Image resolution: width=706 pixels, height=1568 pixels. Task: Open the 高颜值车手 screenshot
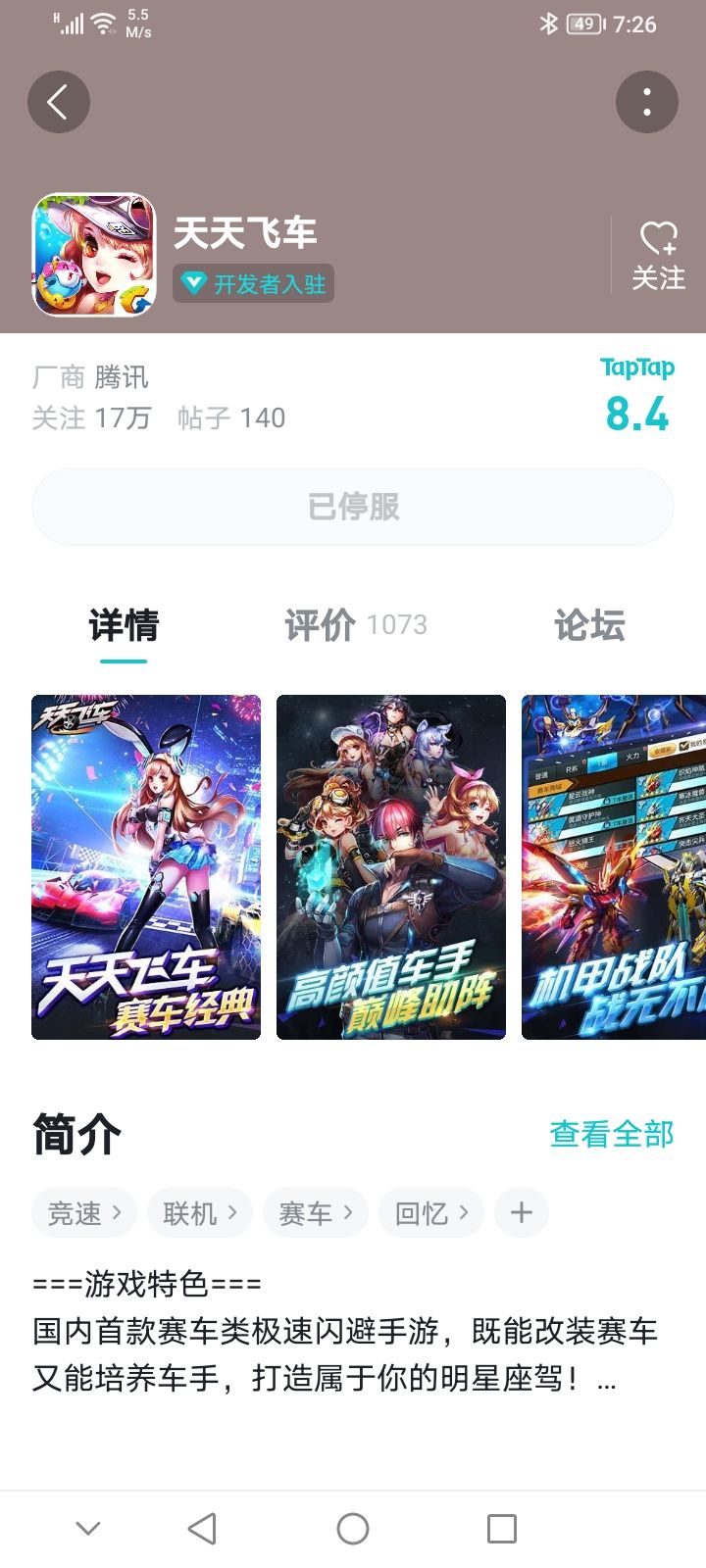391,867
